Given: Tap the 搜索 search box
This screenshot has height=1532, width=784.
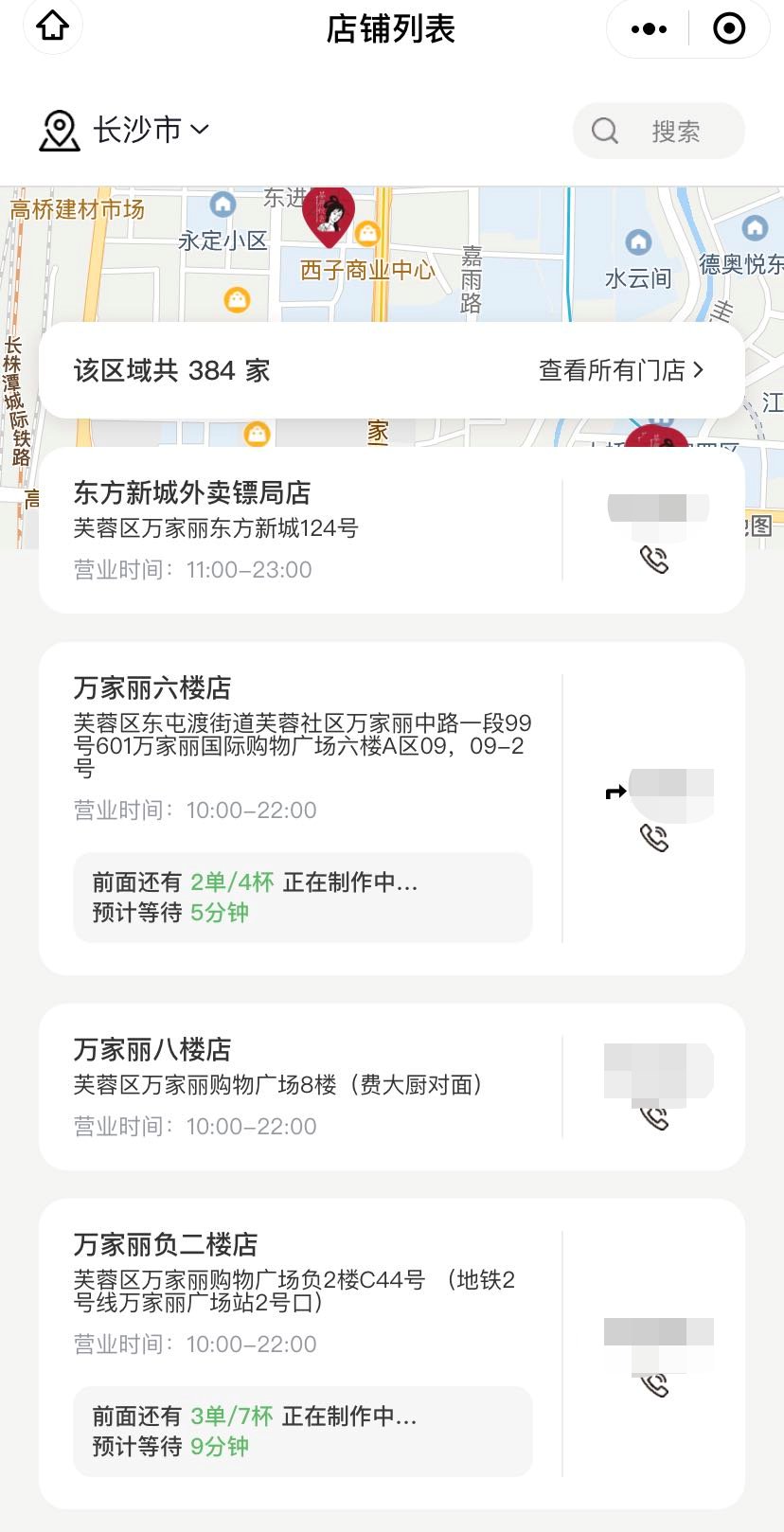Looking at the screenshot, I should (x=659, y=131).
